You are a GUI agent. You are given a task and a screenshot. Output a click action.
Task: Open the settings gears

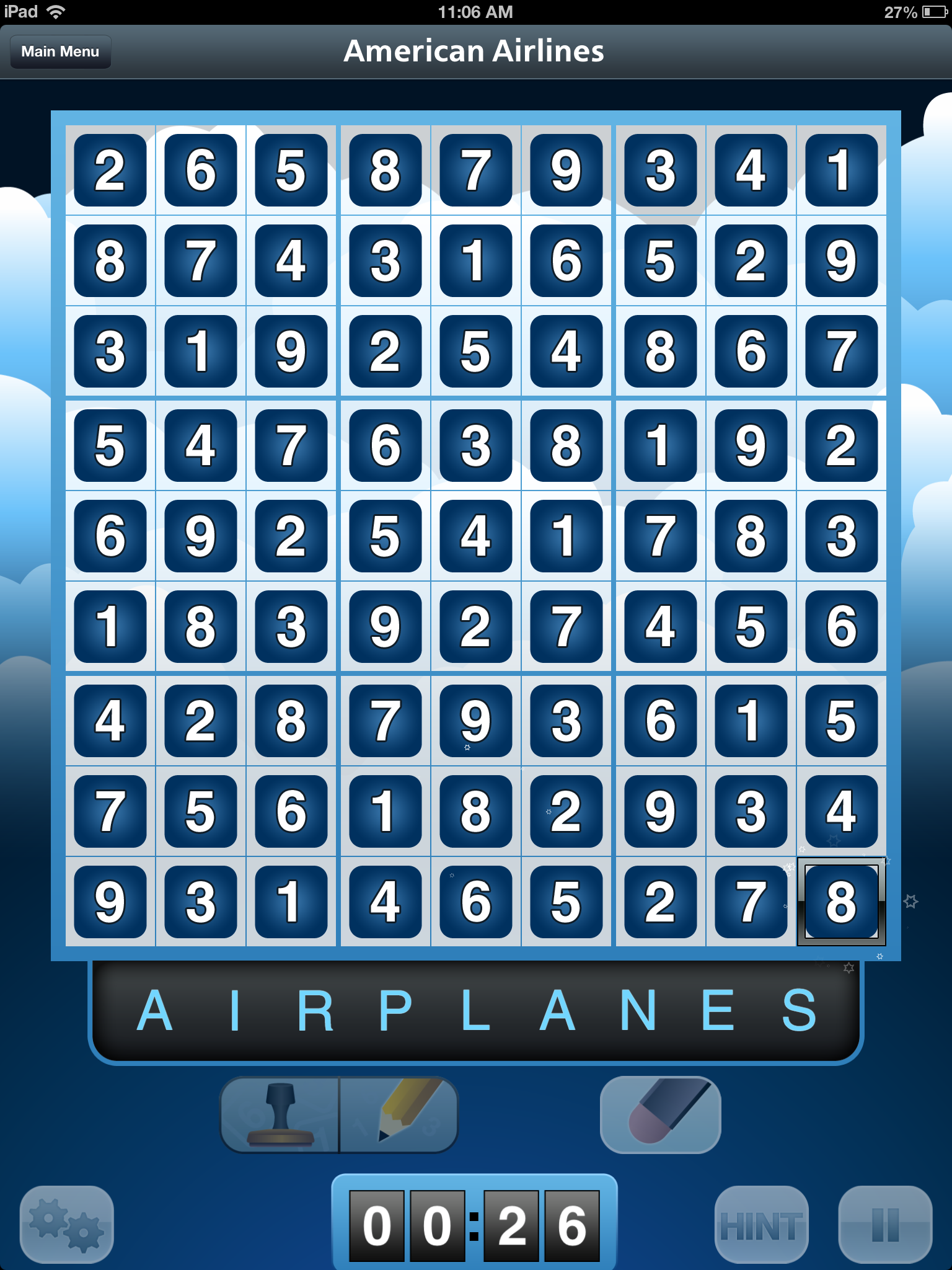point(67,1225)
